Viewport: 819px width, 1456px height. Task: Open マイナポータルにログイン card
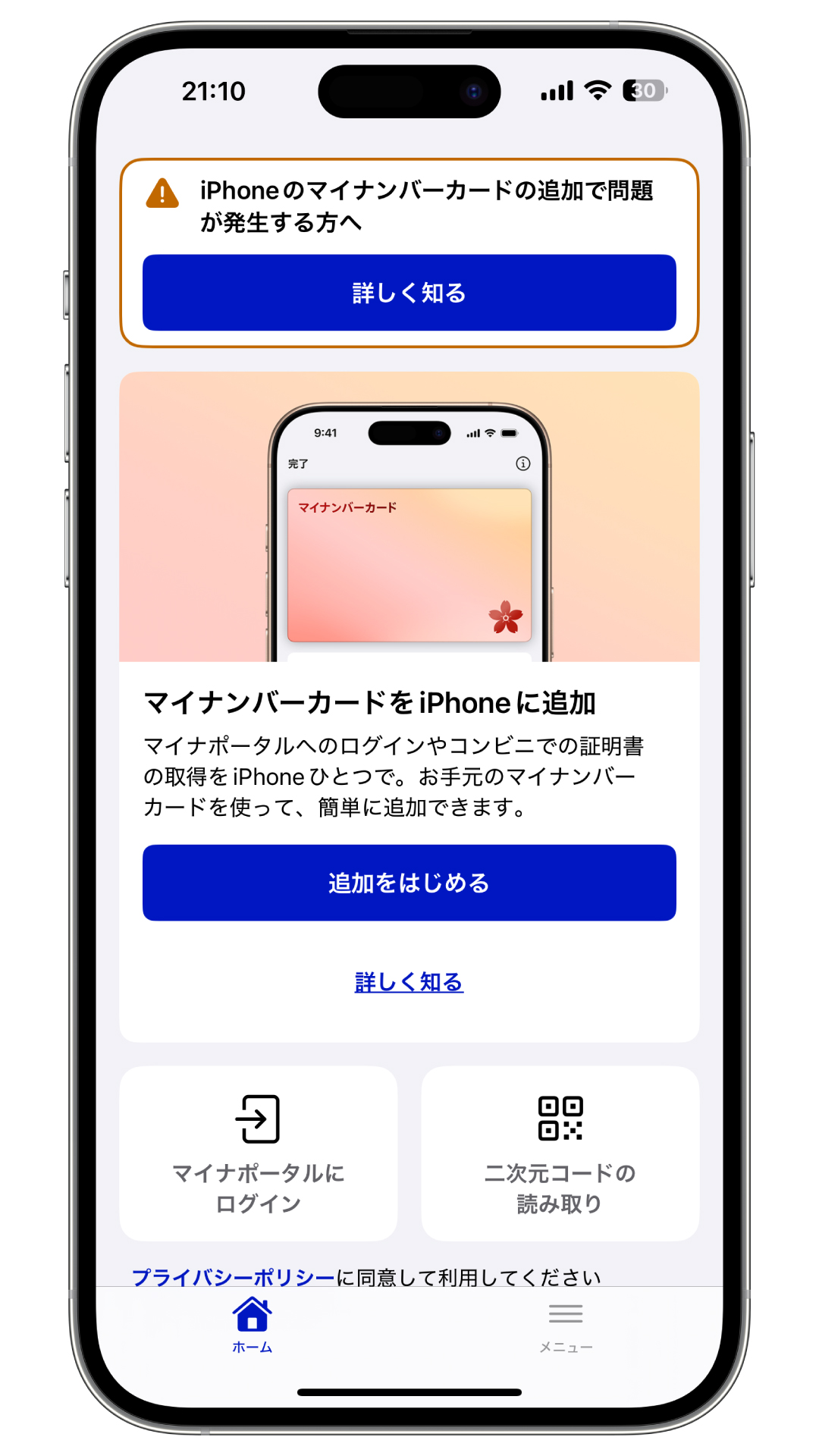tap(259, 1153)
